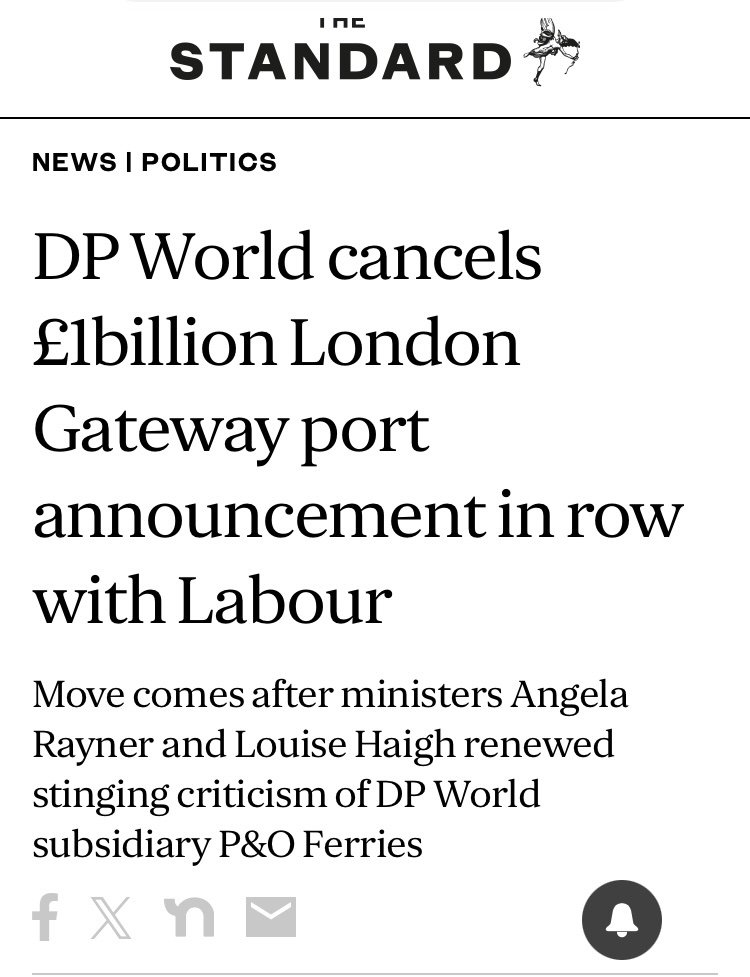Open the News section link

point(74,162)
